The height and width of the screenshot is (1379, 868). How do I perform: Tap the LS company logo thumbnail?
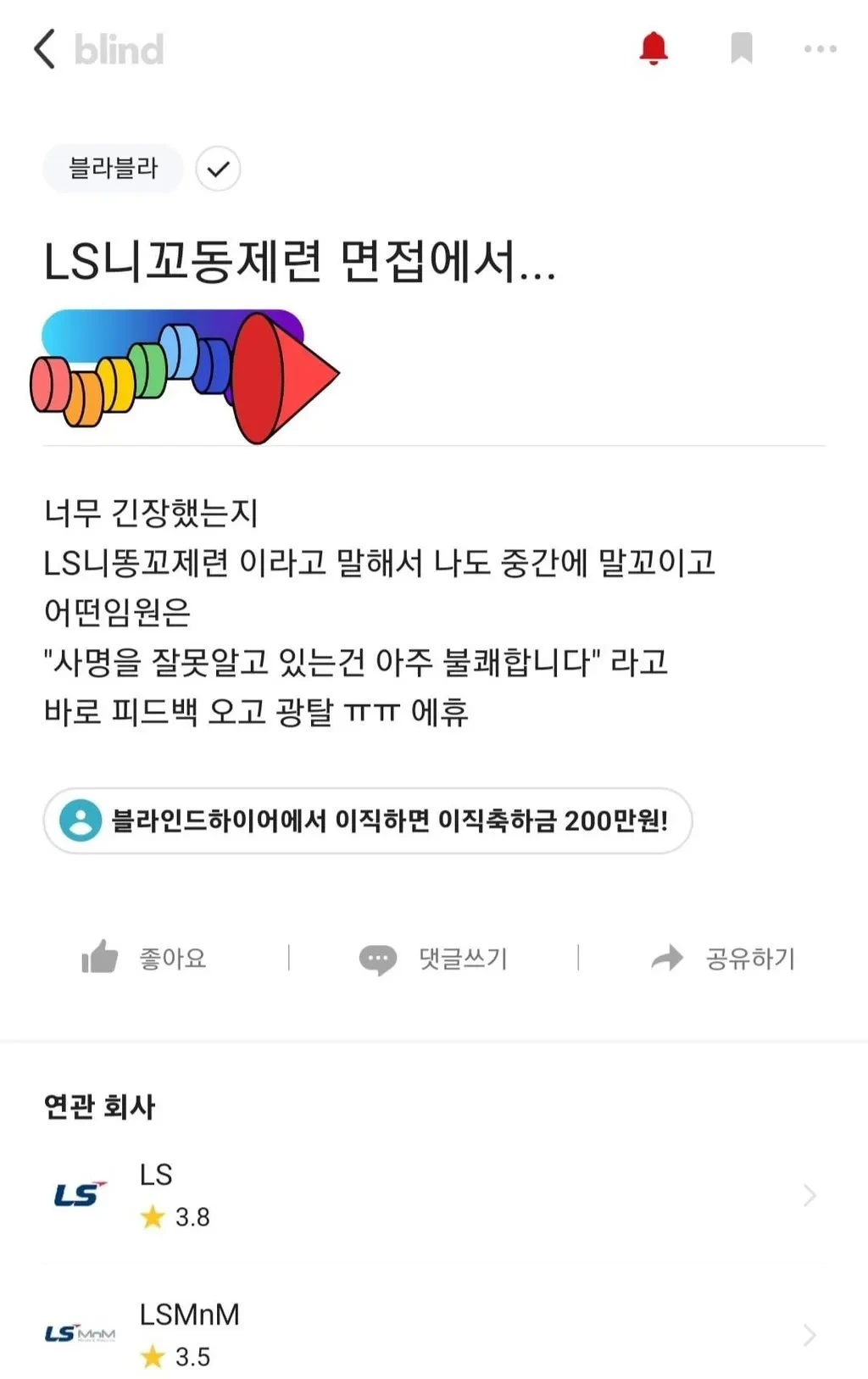80,1195
